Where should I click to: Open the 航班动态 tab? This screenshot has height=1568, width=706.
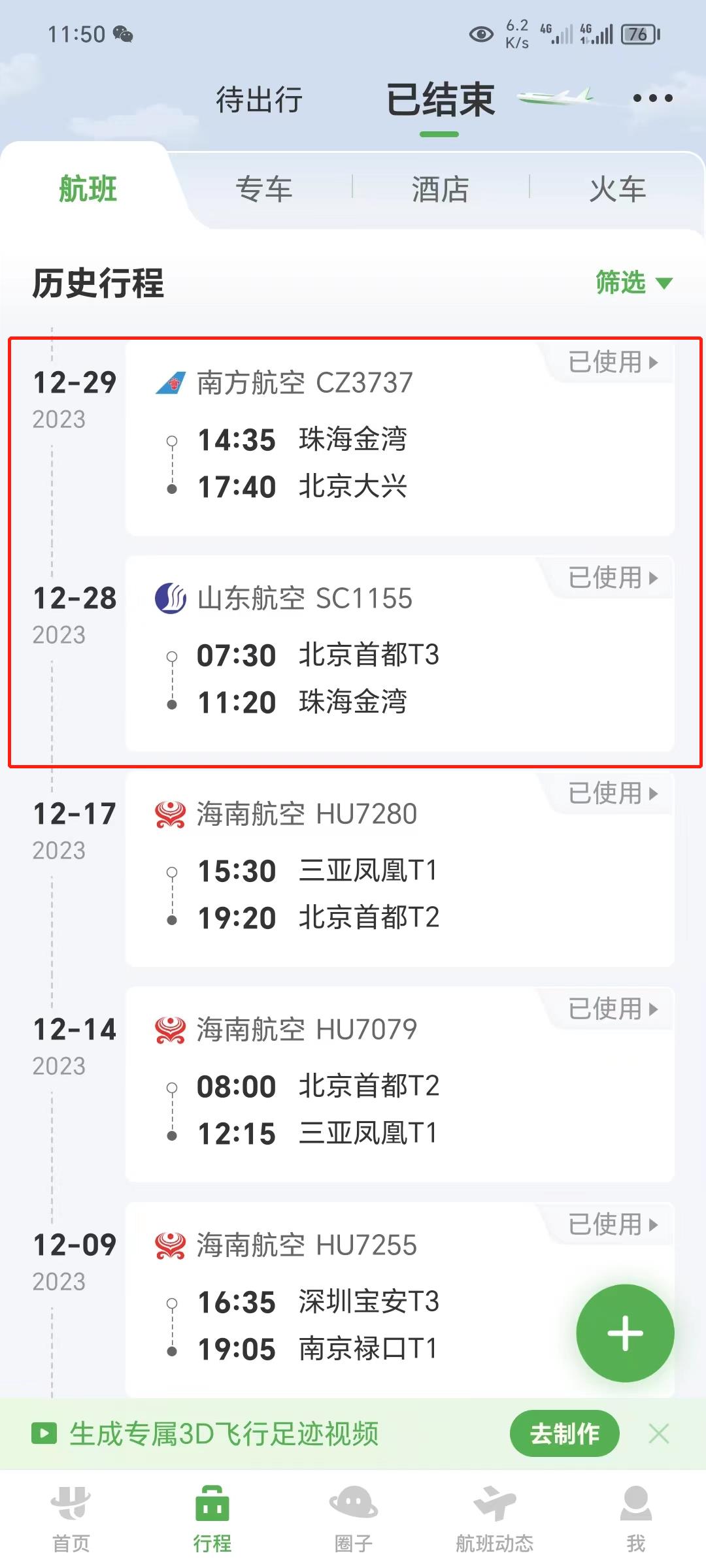point(494,1519)
